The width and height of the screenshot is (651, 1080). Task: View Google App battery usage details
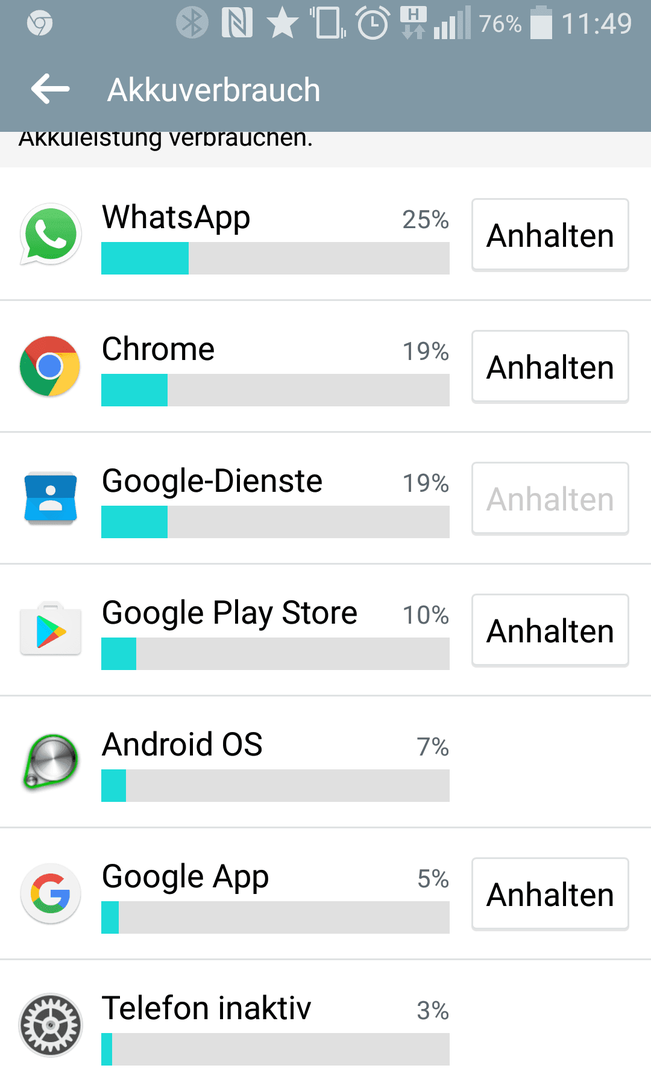(x=234, y=894)
